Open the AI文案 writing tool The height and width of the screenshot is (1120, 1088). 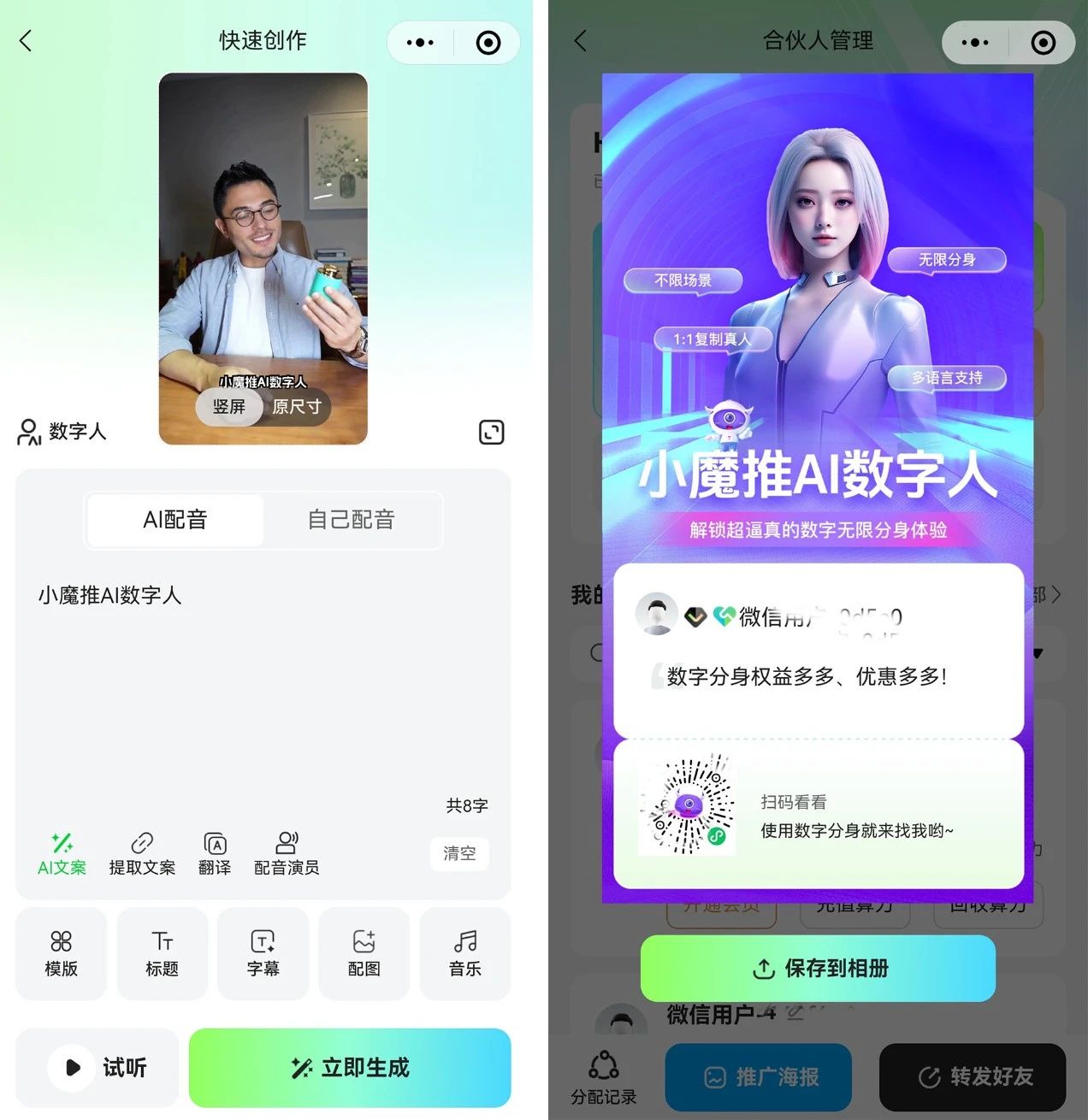pos(62,853)
